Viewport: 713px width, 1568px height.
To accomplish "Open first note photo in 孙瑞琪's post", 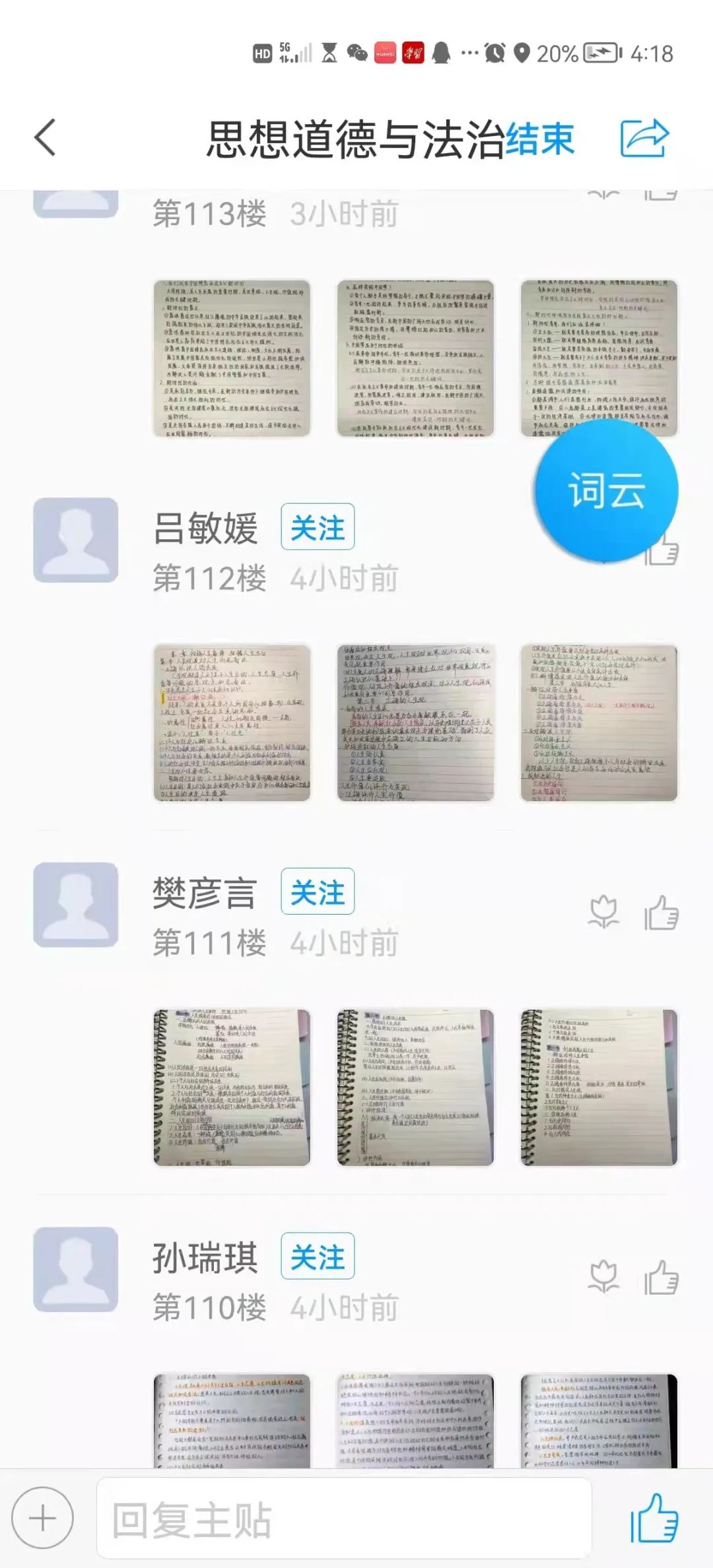I will pos(232,1421).
